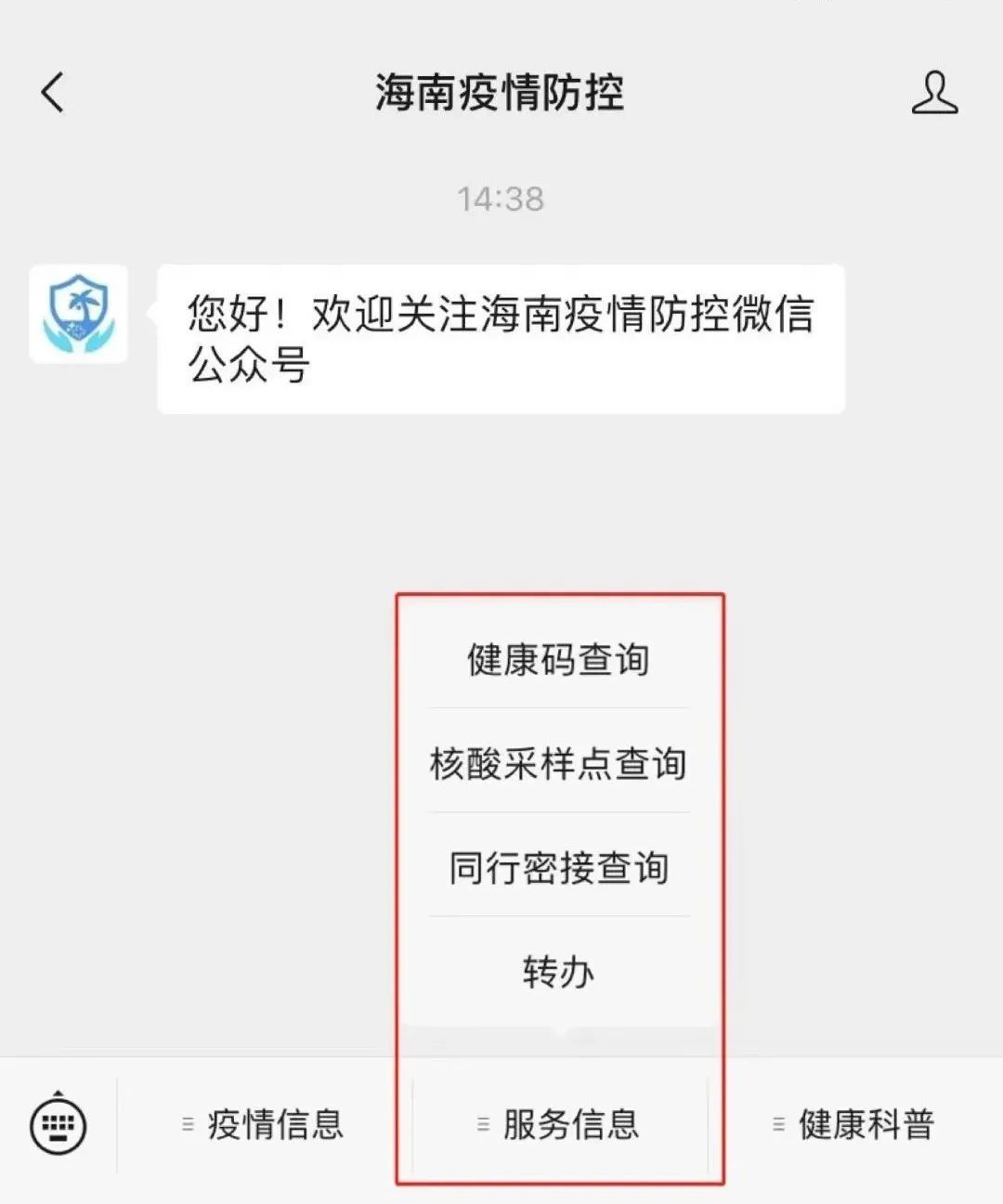Viewport: 1003px width, 1204px height.
Task: Tap the 转办 menu item
Action: tap(558, 972)
